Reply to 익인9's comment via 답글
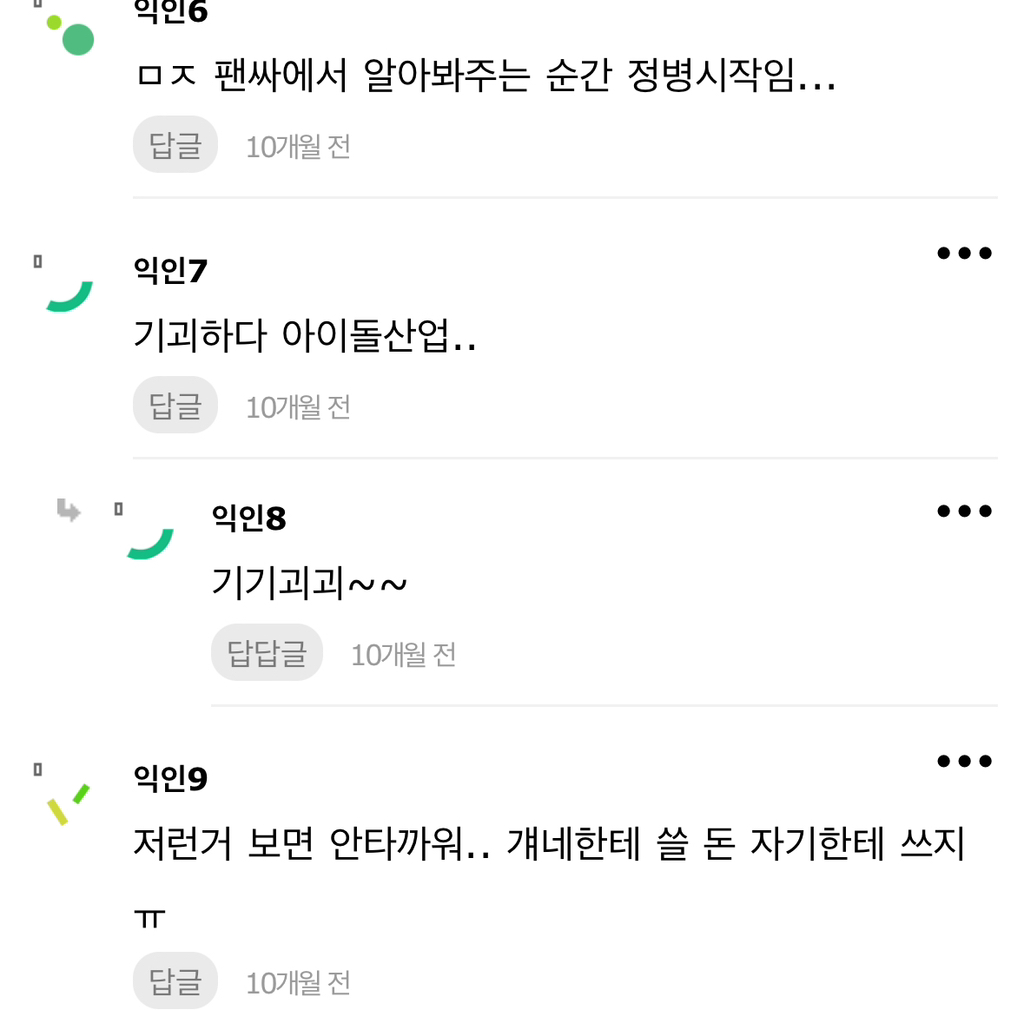Image resolution: width=1024 pixels, height=1010 pixels. 175,981
